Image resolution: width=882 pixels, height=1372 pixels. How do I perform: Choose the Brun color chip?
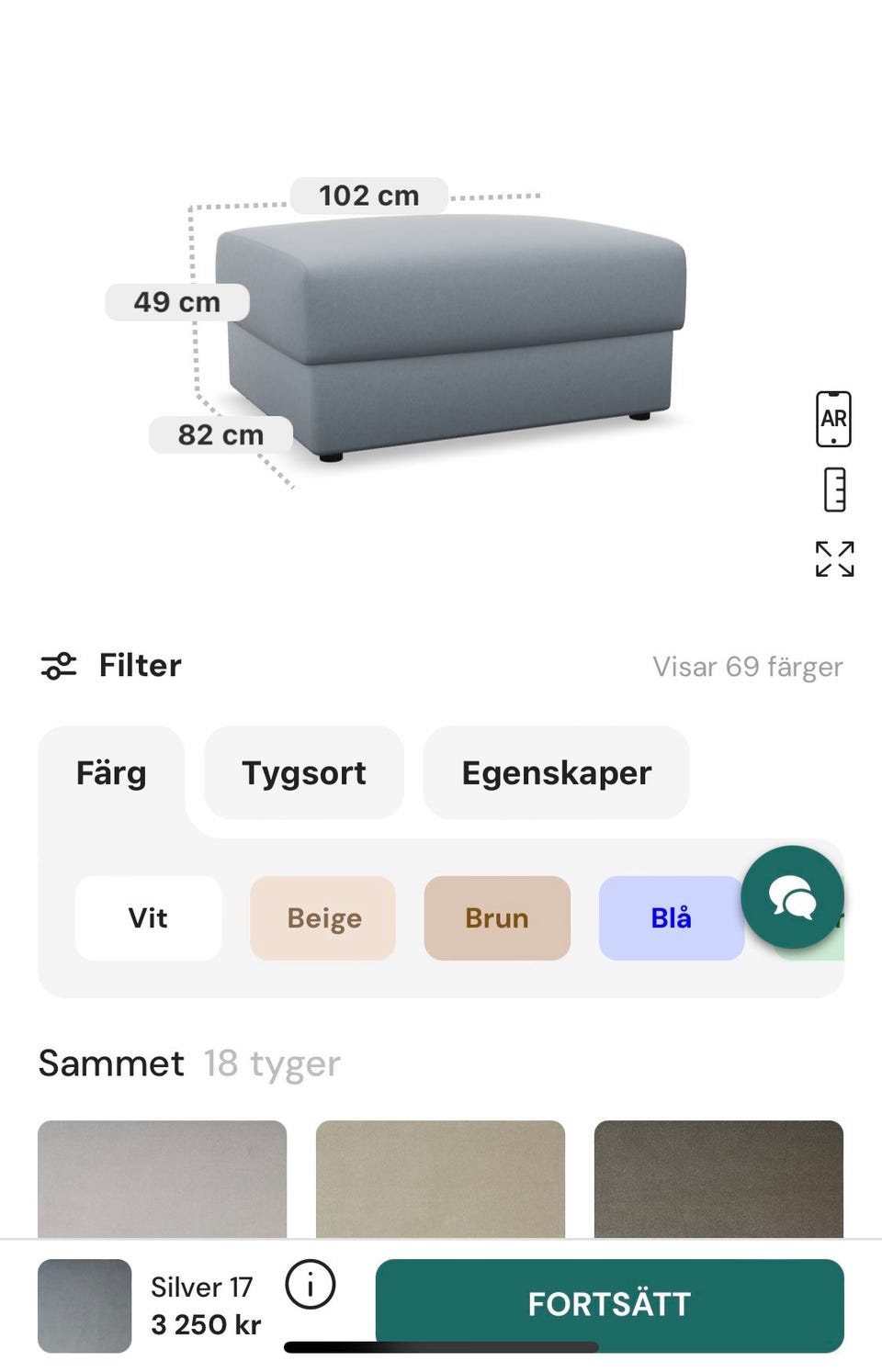pos(497,918)
